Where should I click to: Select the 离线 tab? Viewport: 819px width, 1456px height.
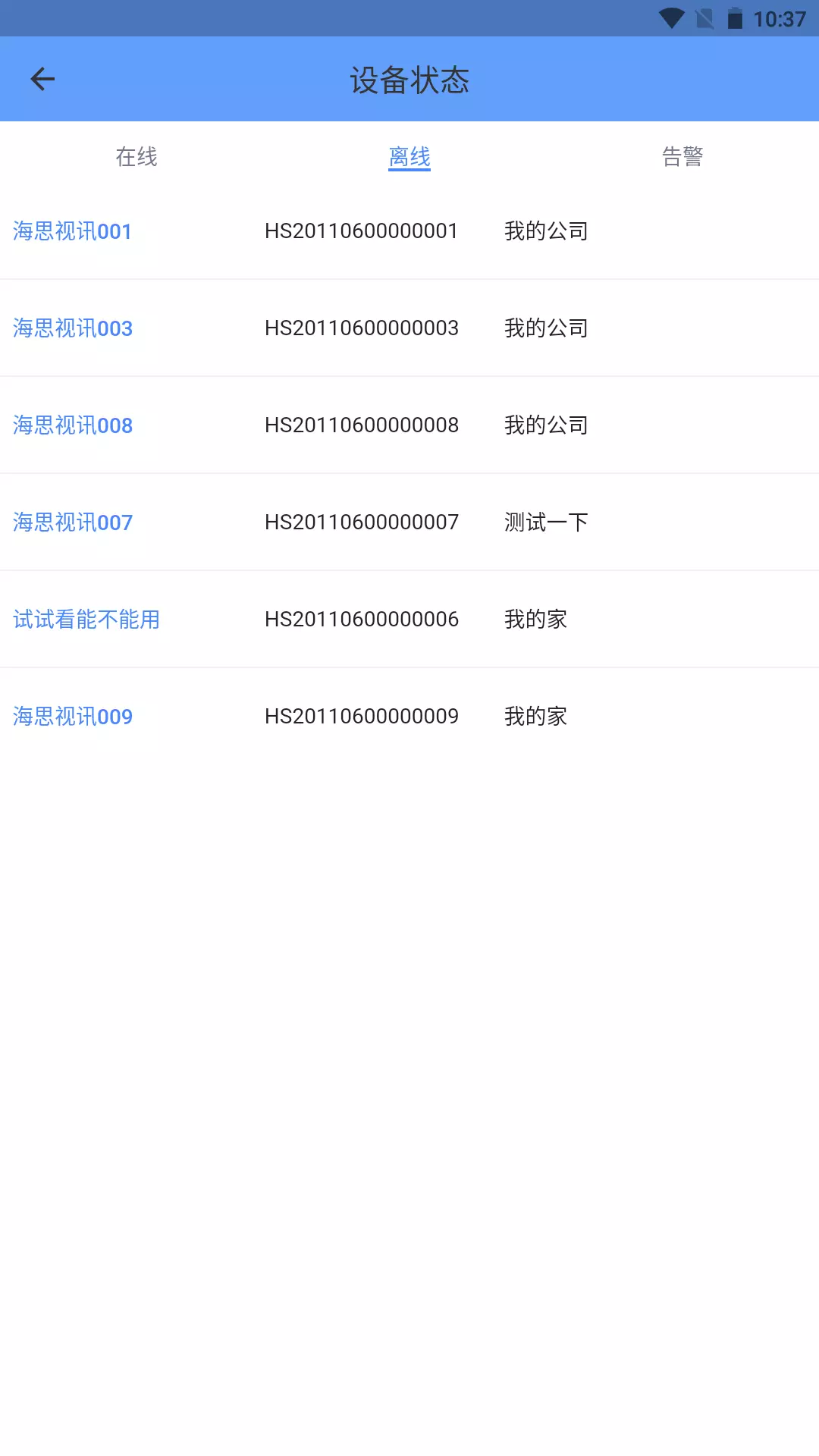click(409, 157)
